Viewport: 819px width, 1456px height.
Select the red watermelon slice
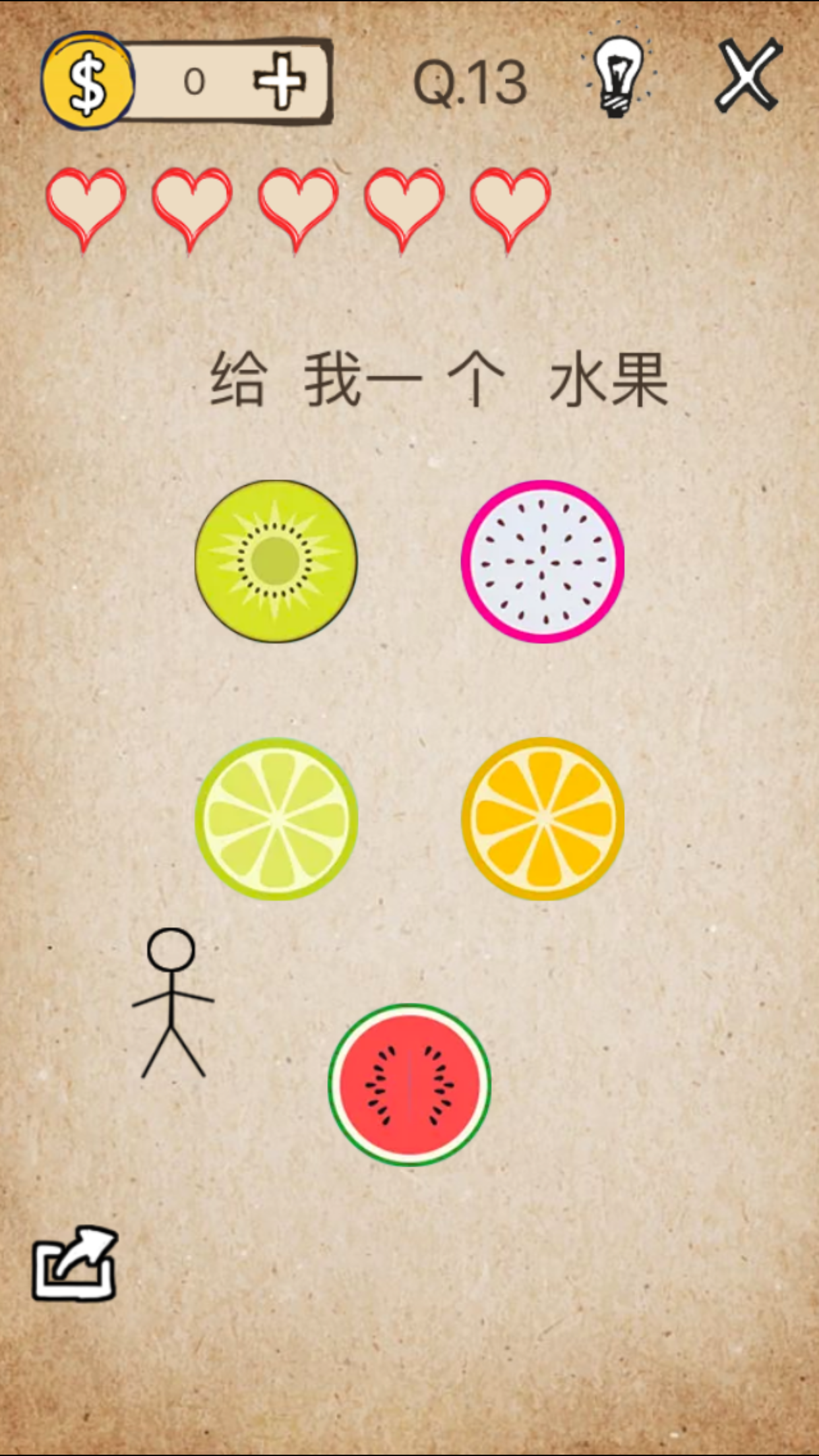click(x=409, y=1085)
